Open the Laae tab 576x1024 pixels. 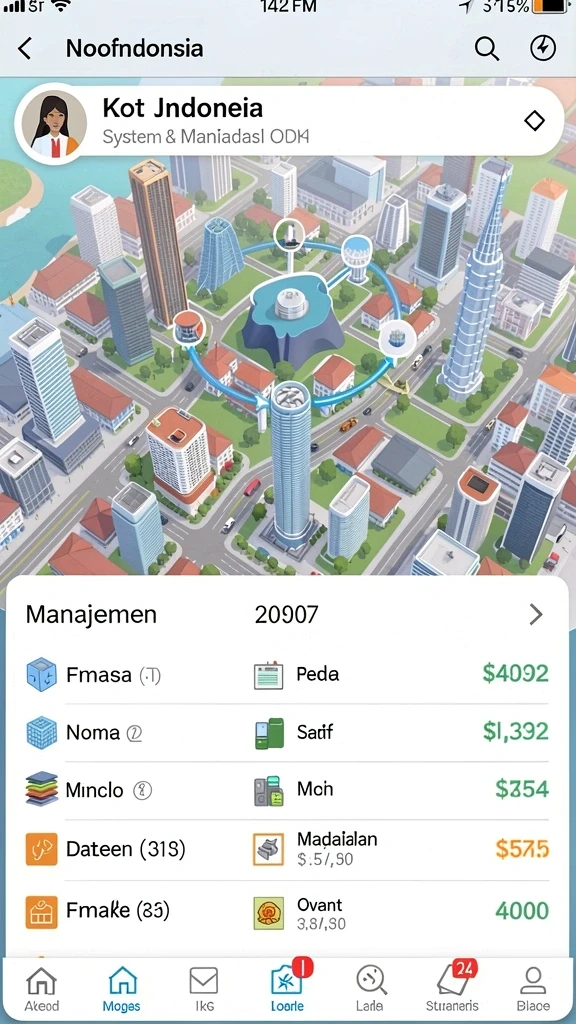371,989
